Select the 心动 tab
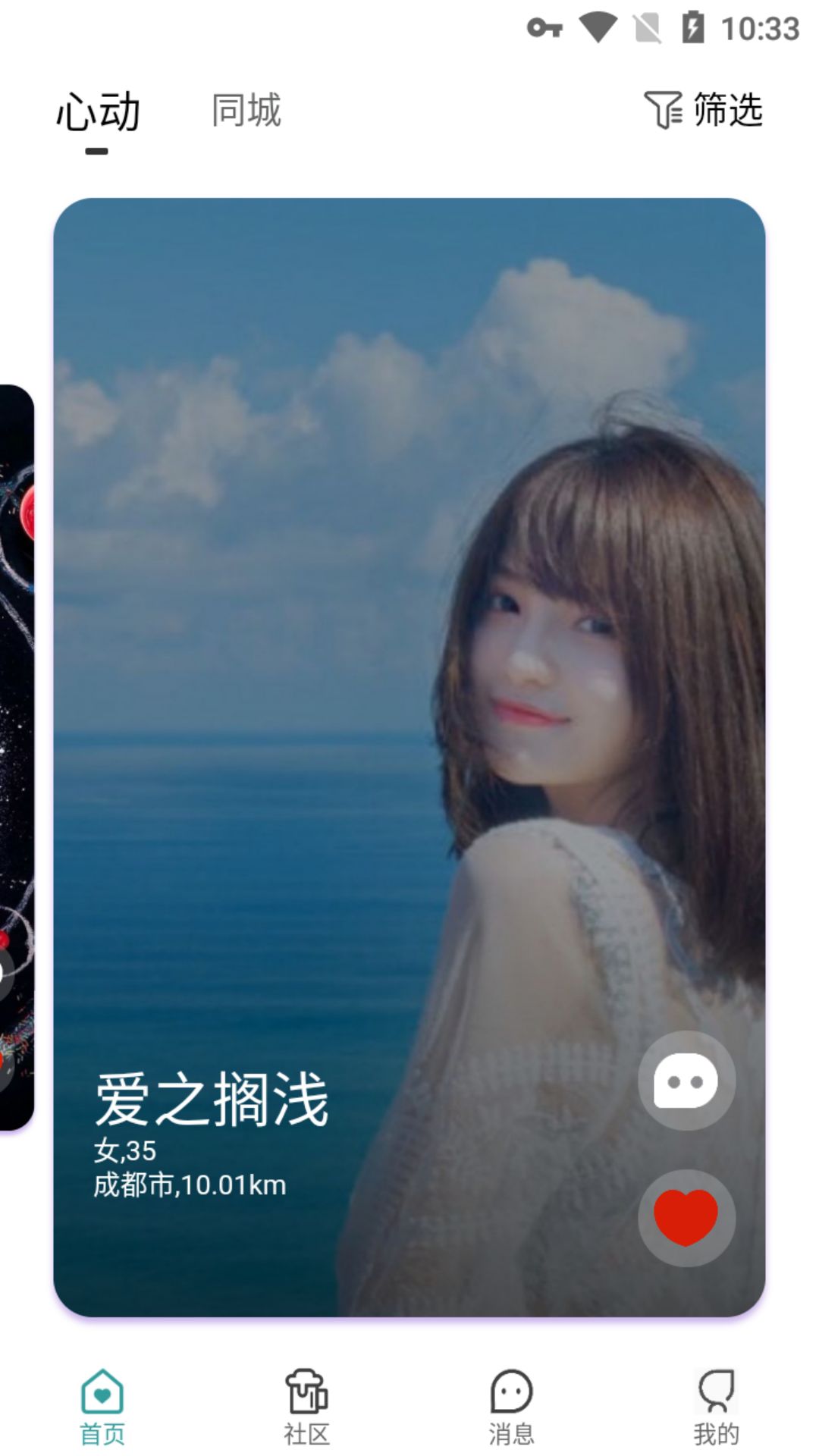Image resolution: width=819 pixels, height=1456 pixels. pos(97,112)
